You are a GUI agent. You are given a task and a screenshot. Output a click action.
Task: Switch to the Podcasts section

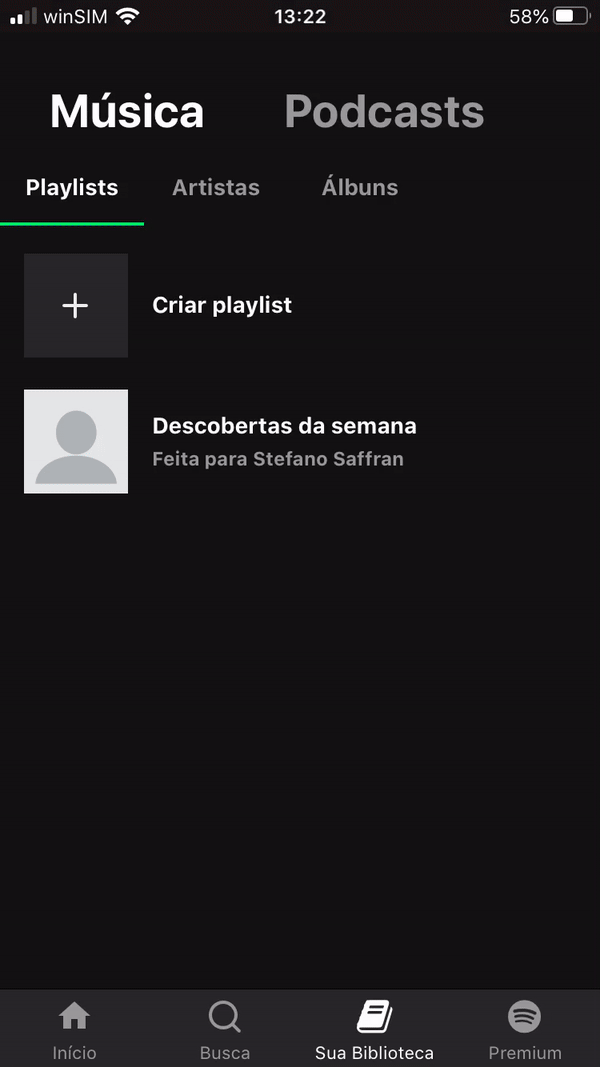coord(384,112)
